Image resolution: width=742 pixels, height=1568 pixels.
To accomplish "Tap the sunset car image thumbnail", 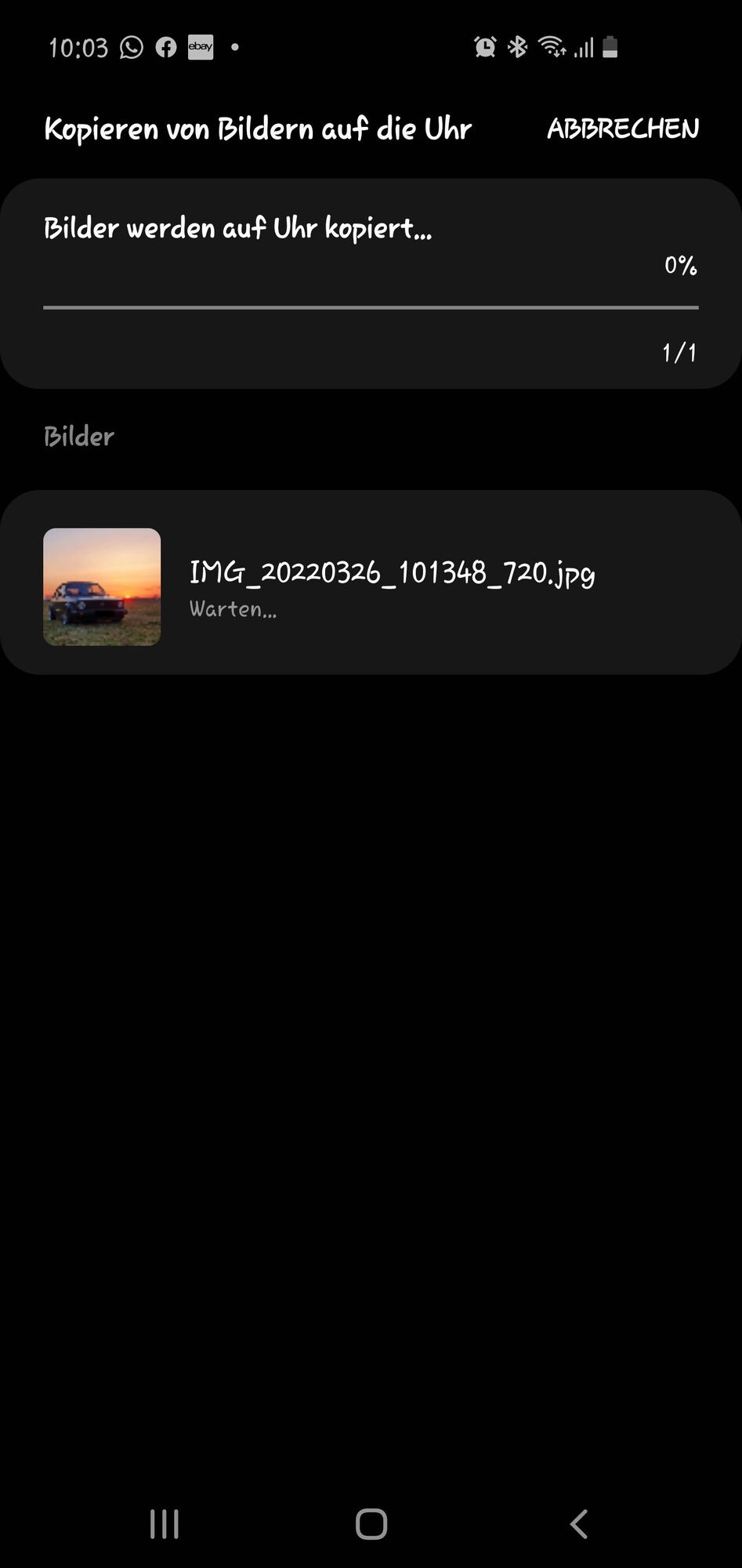I will pyautogui.click(x=103, y=587).
